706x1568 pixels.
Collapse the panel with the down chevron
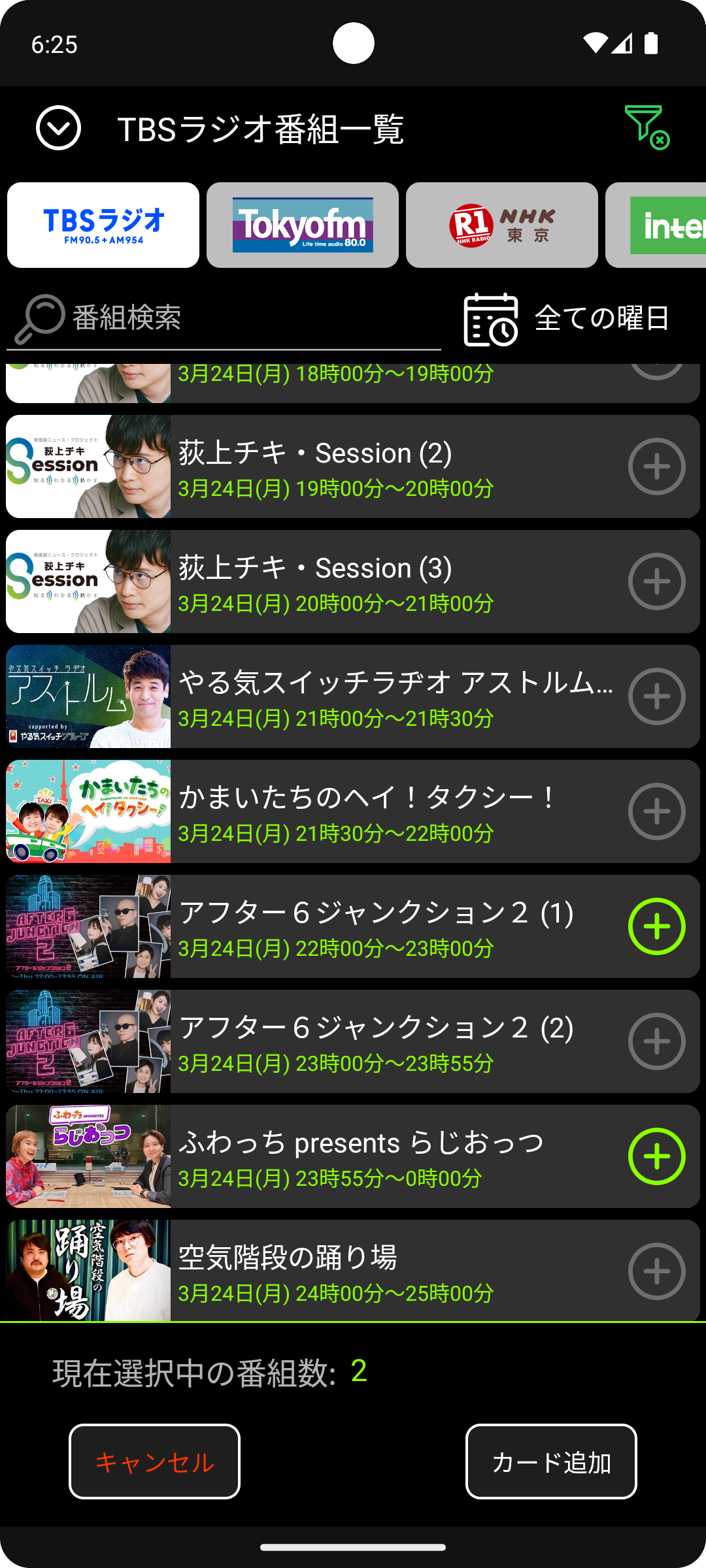[x=58, y=128]
